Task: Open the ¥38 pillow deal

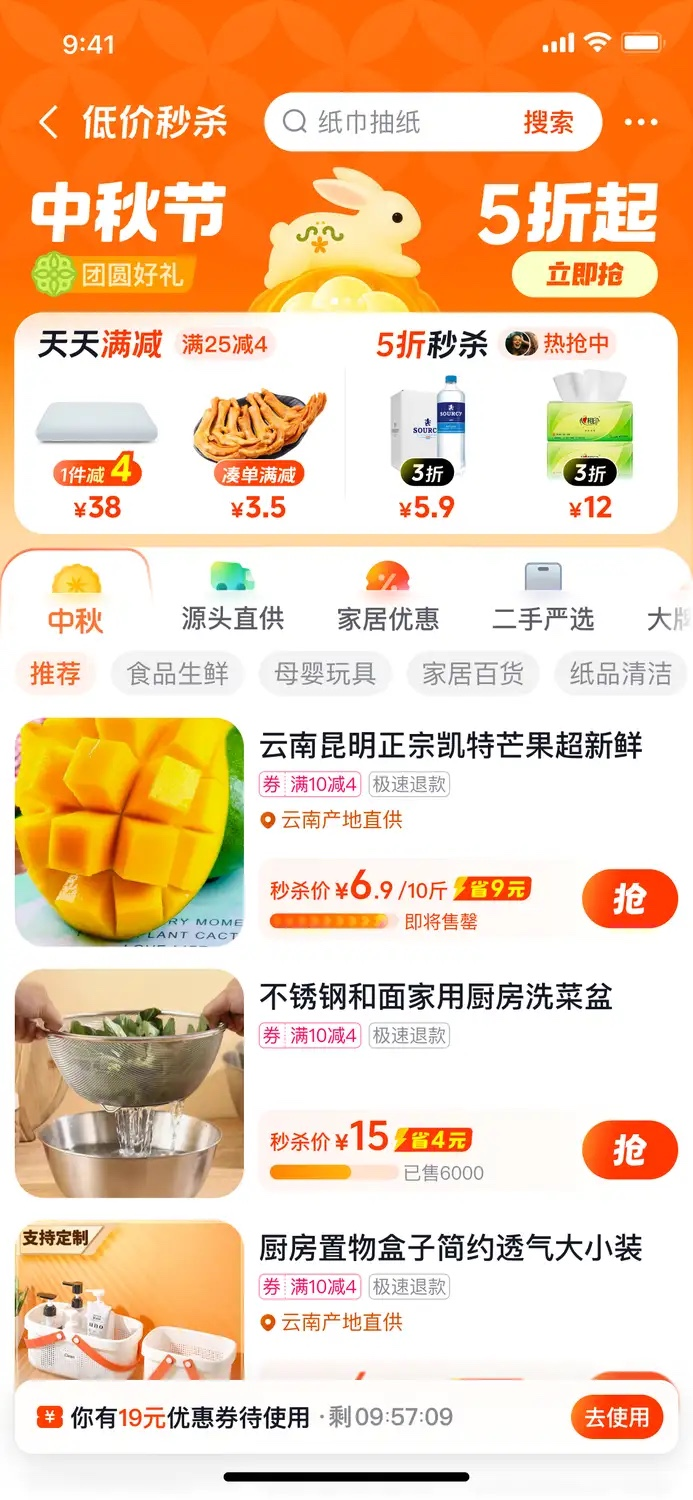Action: click(97, 450)
